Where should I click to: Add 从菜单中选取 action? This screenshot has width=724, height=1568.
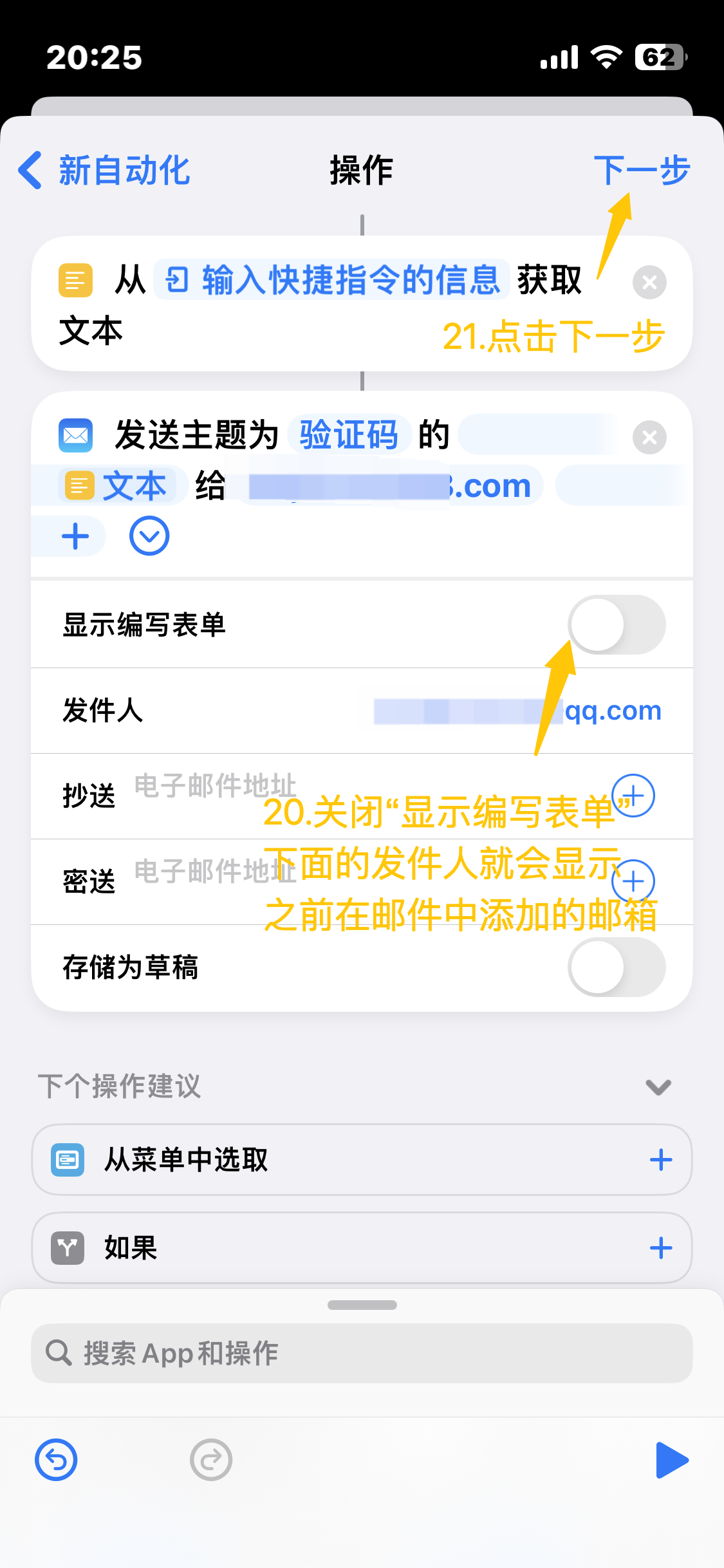(661, 1160)
